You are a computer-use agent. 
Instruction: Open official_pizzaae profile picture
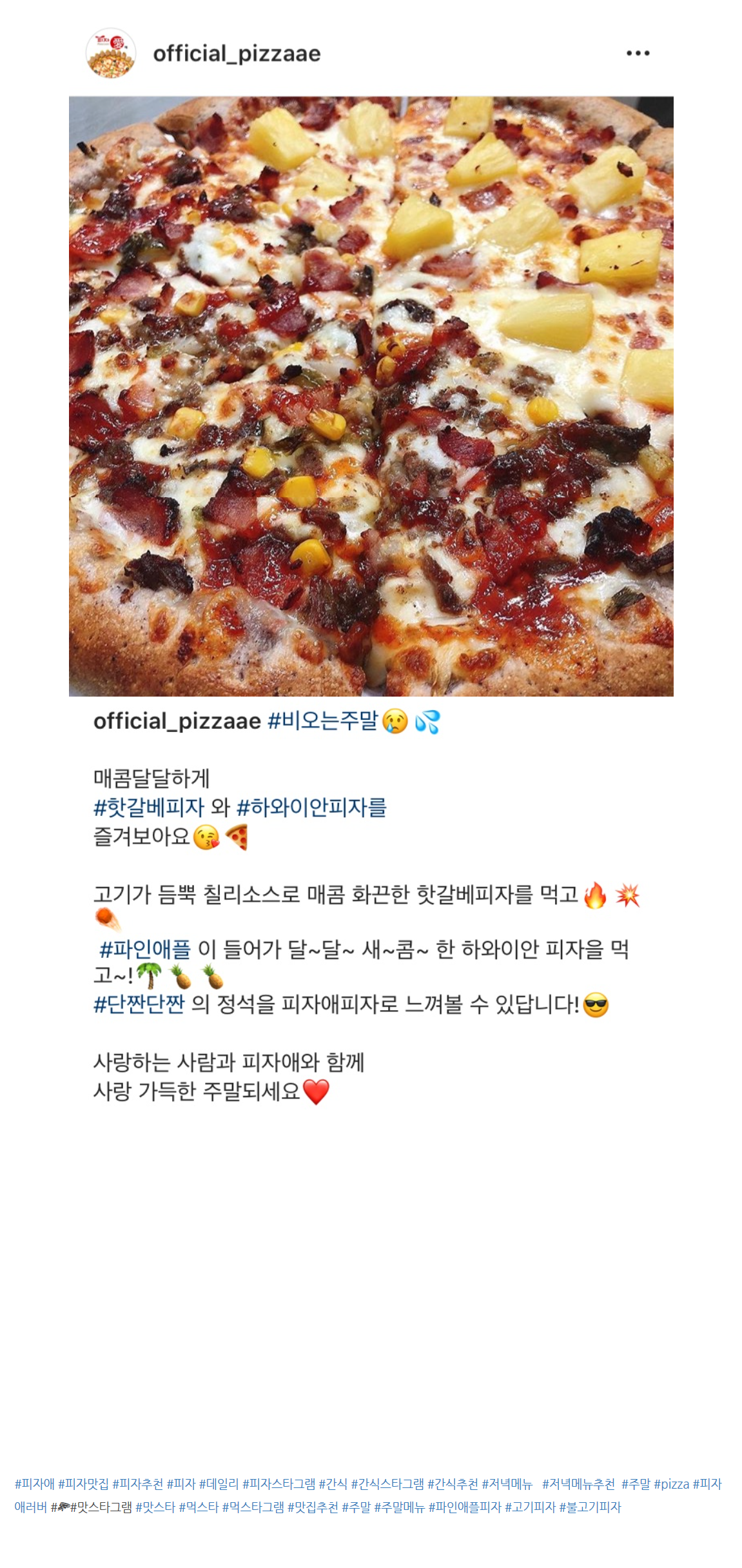coord(111,54)
